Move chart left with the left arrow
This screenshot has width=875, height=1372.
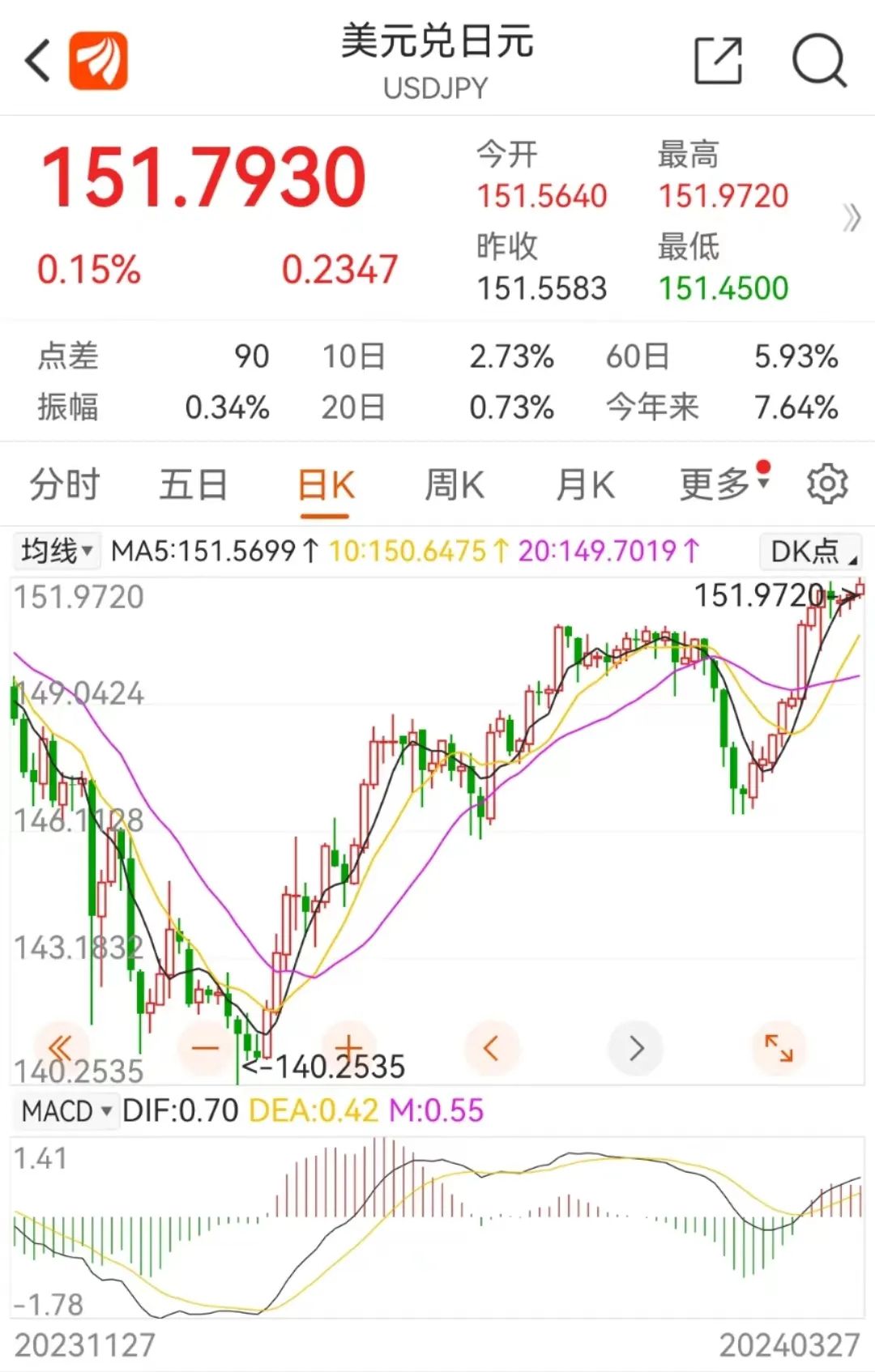click(x=491, y=1048)
